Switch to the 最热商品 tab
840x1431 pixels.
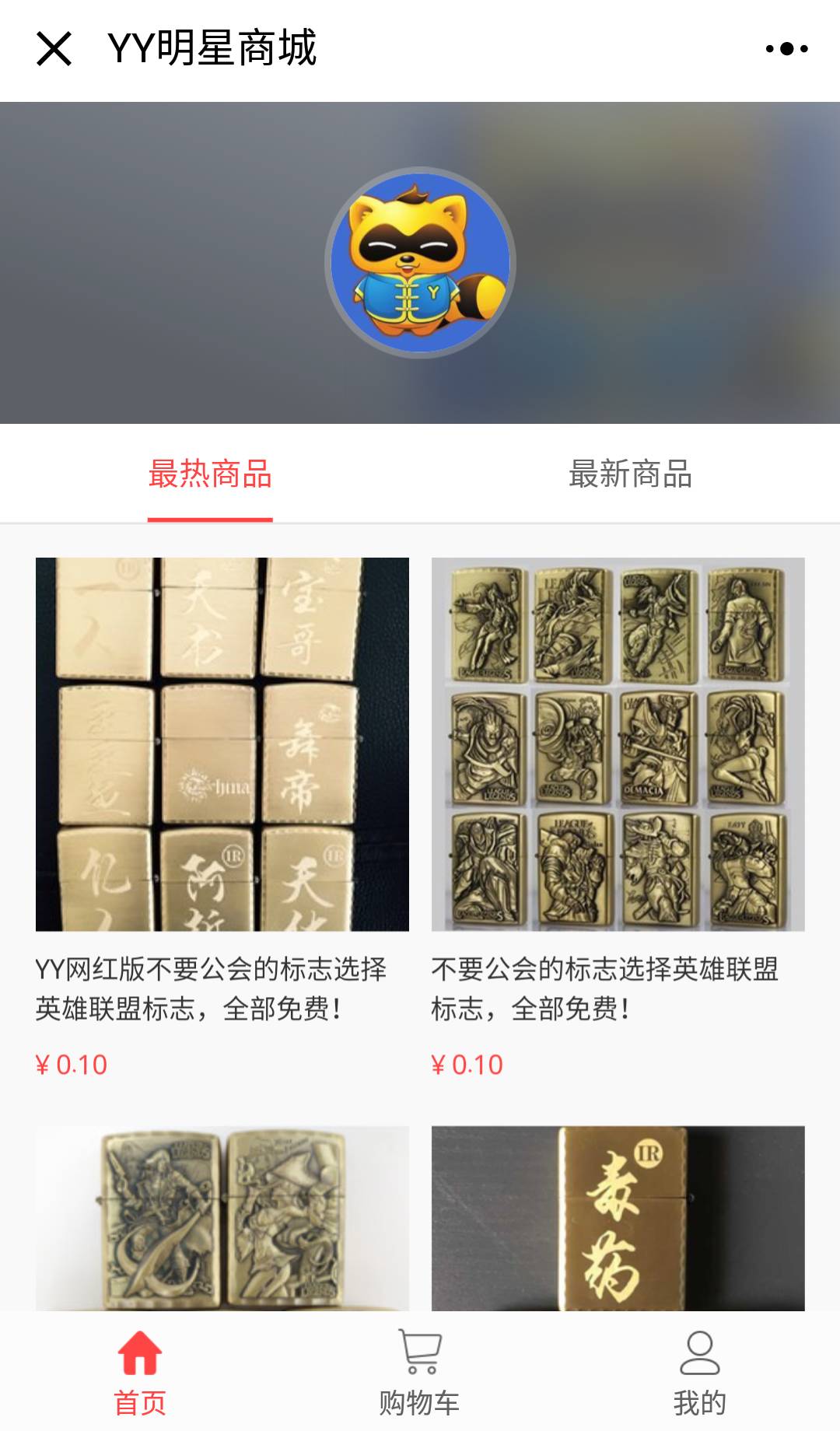(210, 474)
